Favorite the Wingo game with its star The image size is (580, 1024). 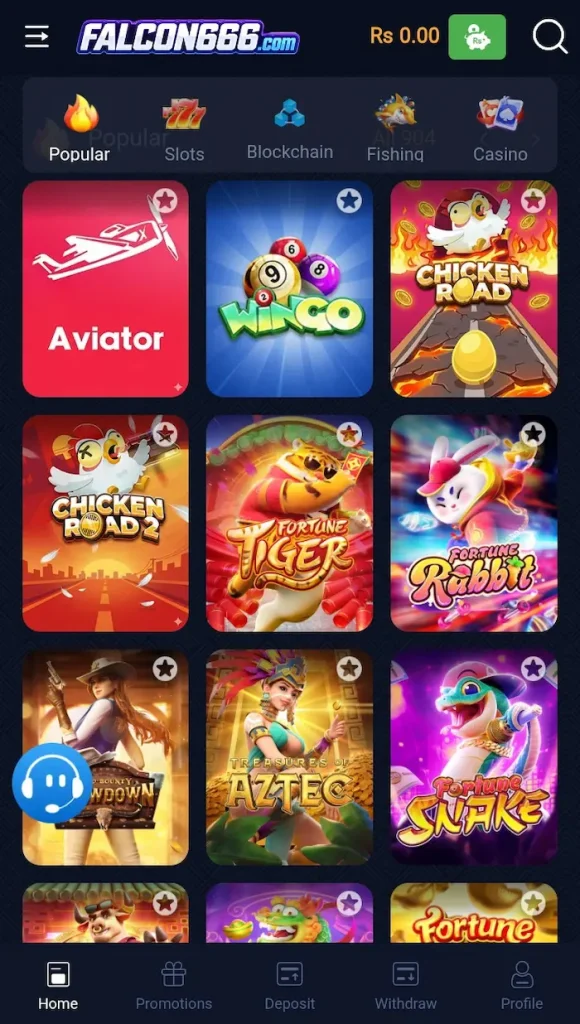(x=349, y=200)
